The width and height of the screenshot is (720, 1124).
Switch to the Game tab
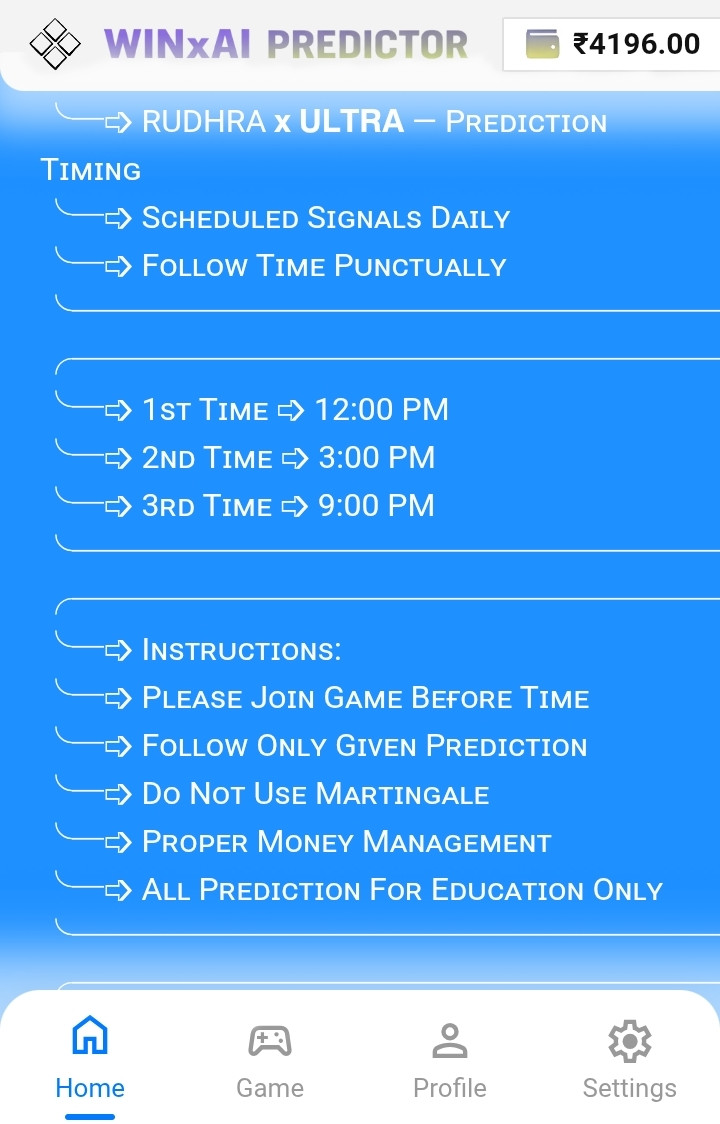click(270, 1058)
